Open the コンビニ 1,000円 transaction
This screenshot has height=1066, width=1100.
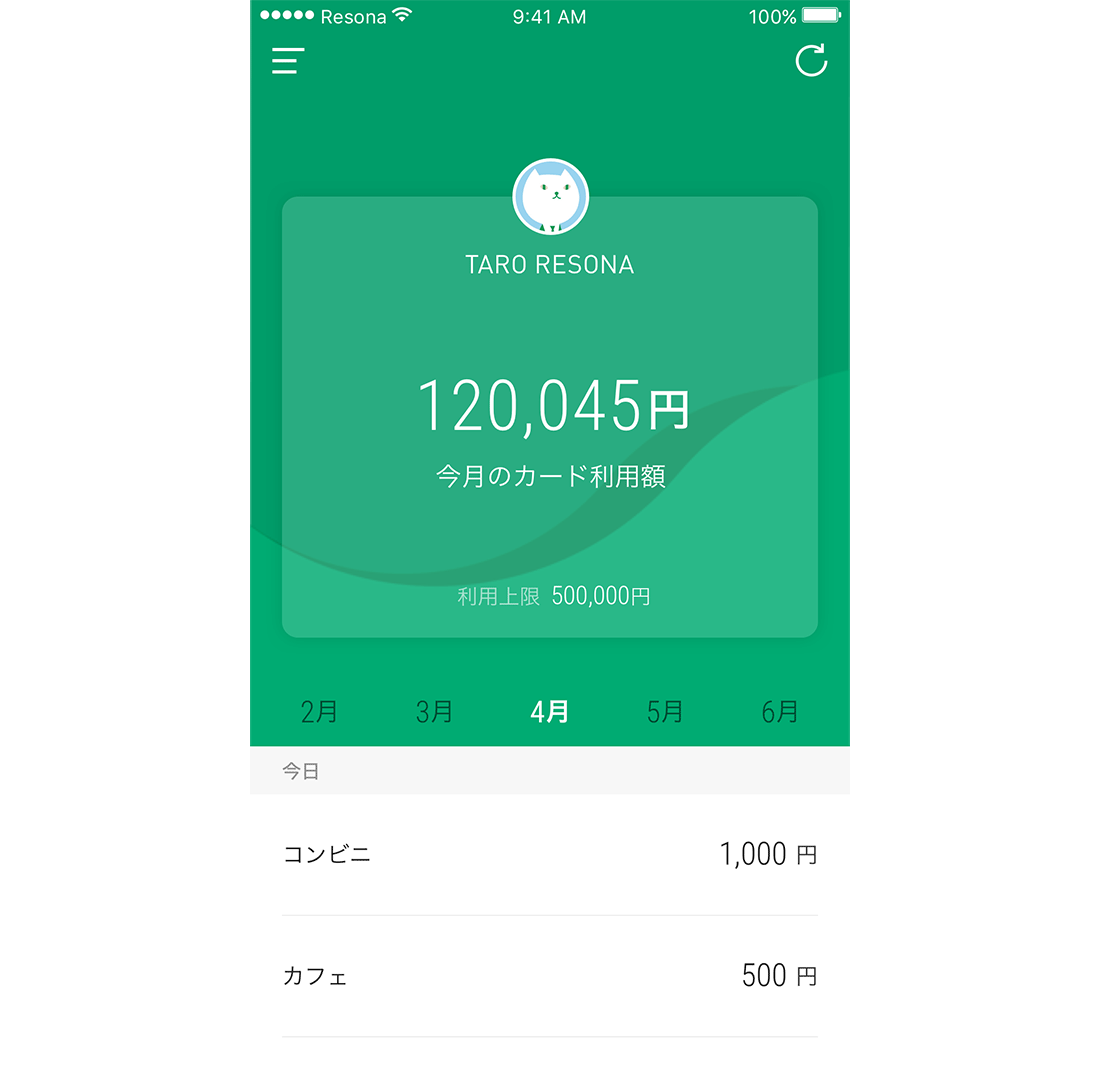click(x=550, y=855)
